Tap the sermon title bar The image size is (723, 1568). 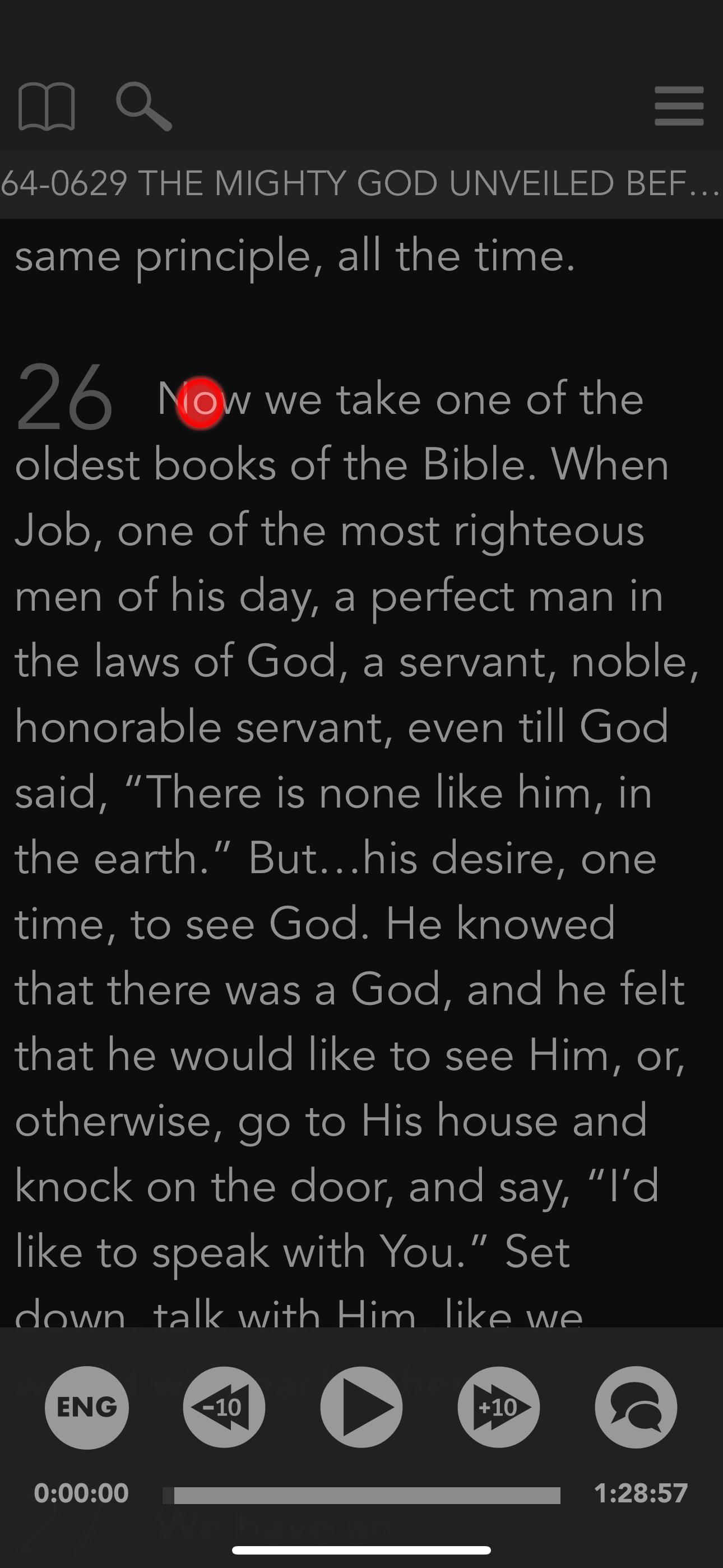pyautogui.click(x=361, y=184)
